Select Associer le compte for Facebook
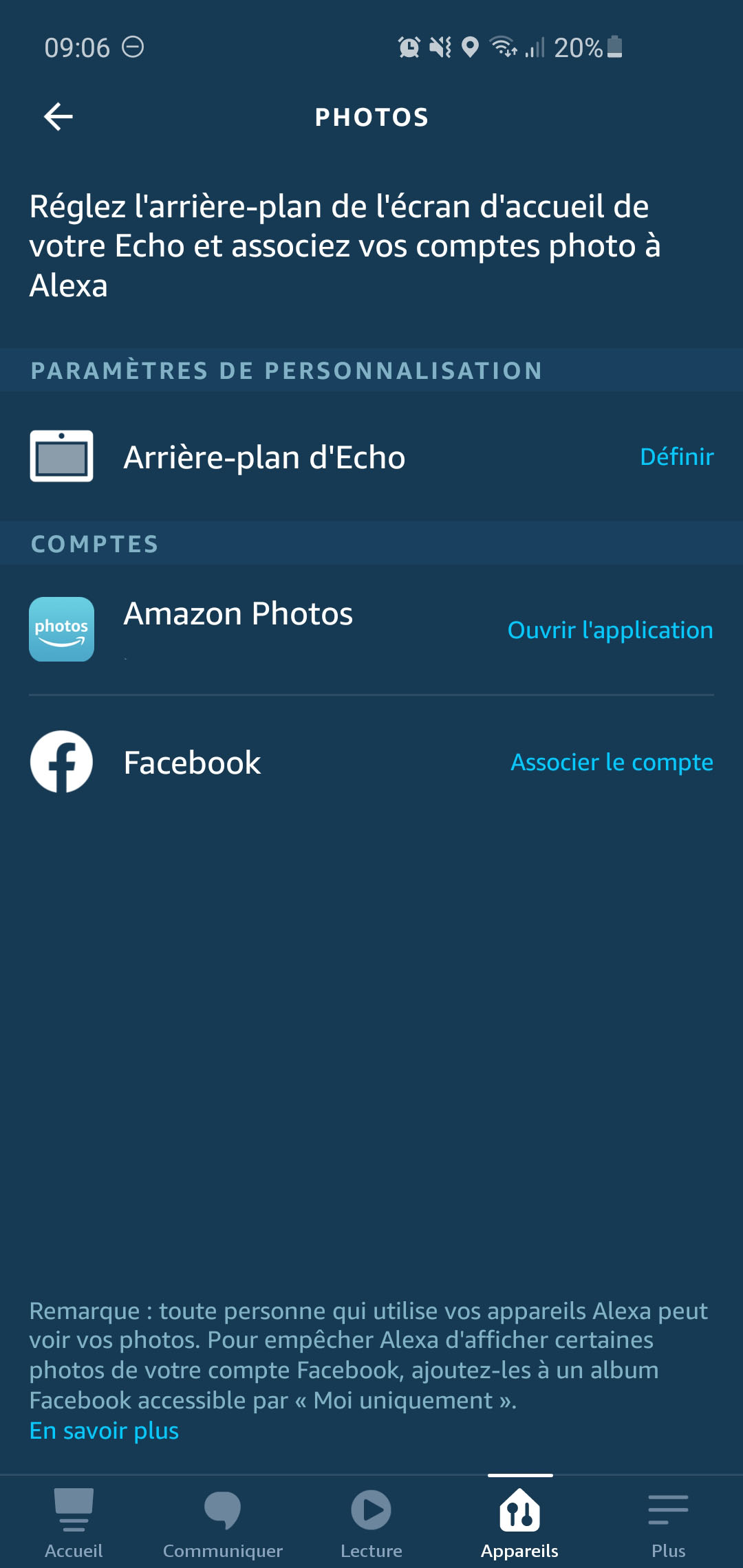 612,762
